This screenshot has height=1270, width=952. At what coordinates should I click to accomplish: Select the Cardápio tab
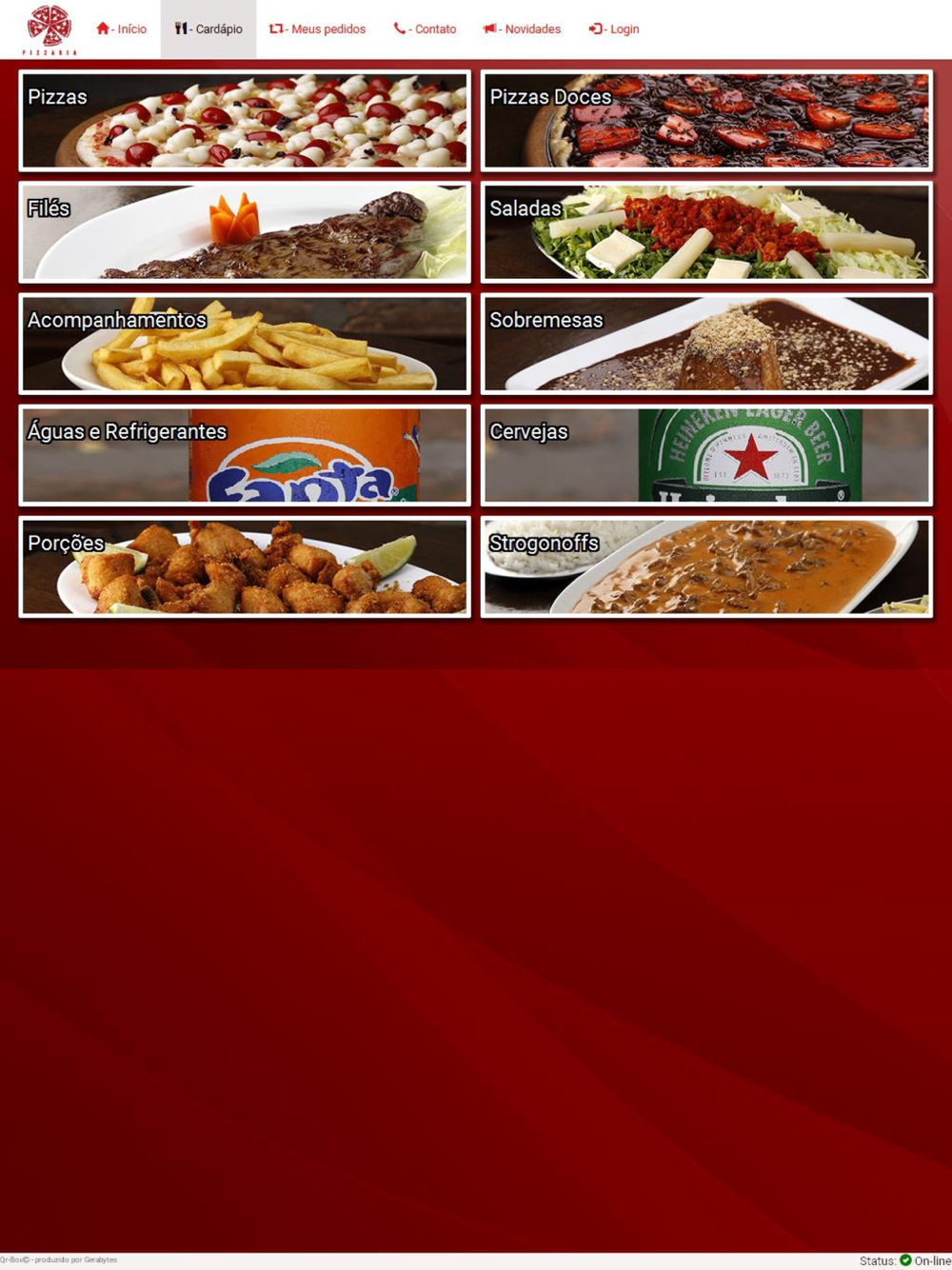click(x=208, y=30)
